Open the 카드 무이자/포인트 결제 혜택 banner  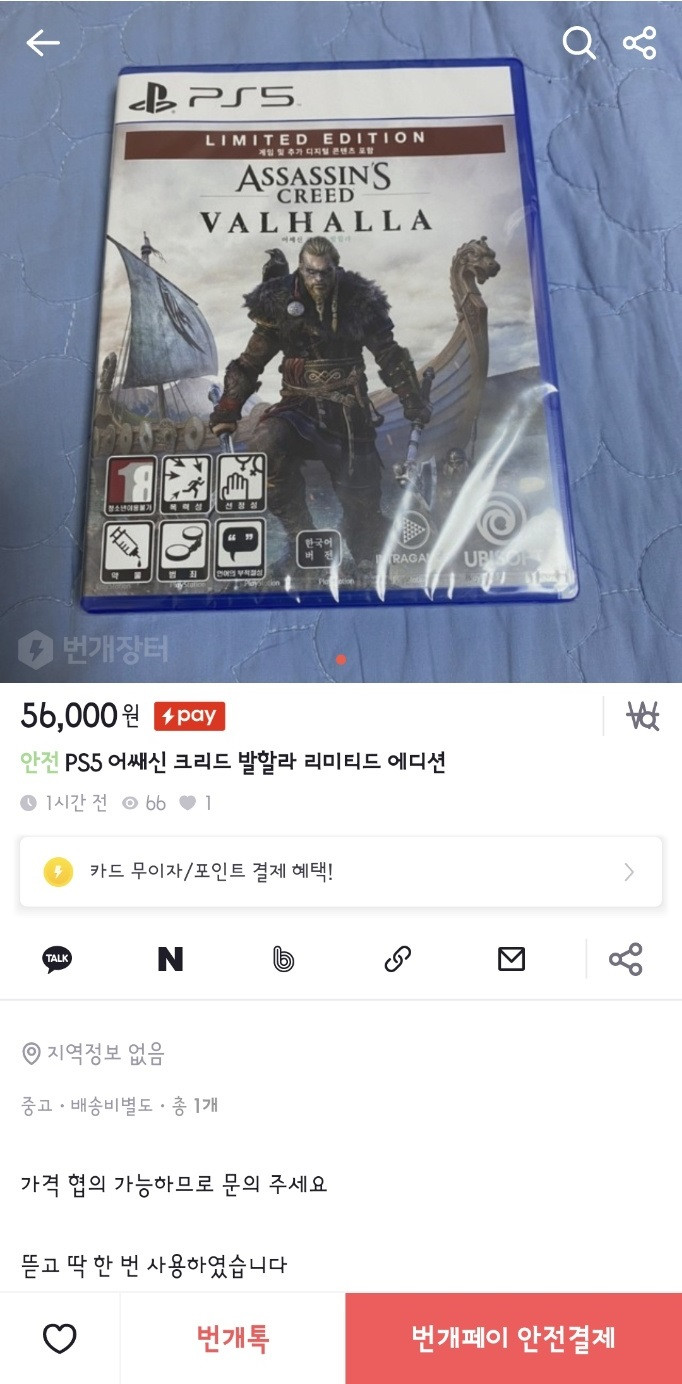pos(341,872)
